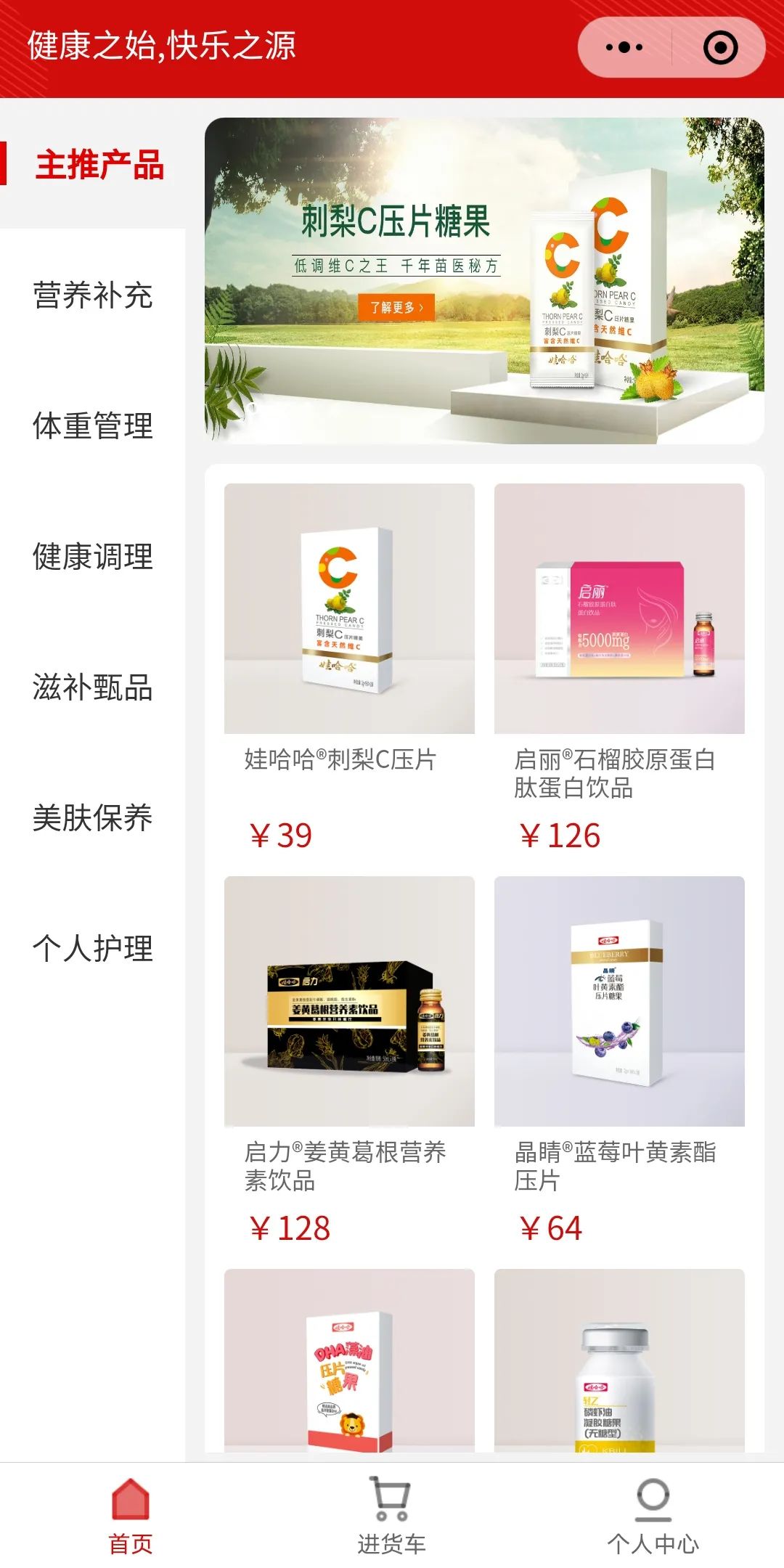The height and width of the screenshot is (1568, 784).
Task: Select the 个人护理 category
Action: click(x=93, y=949)
